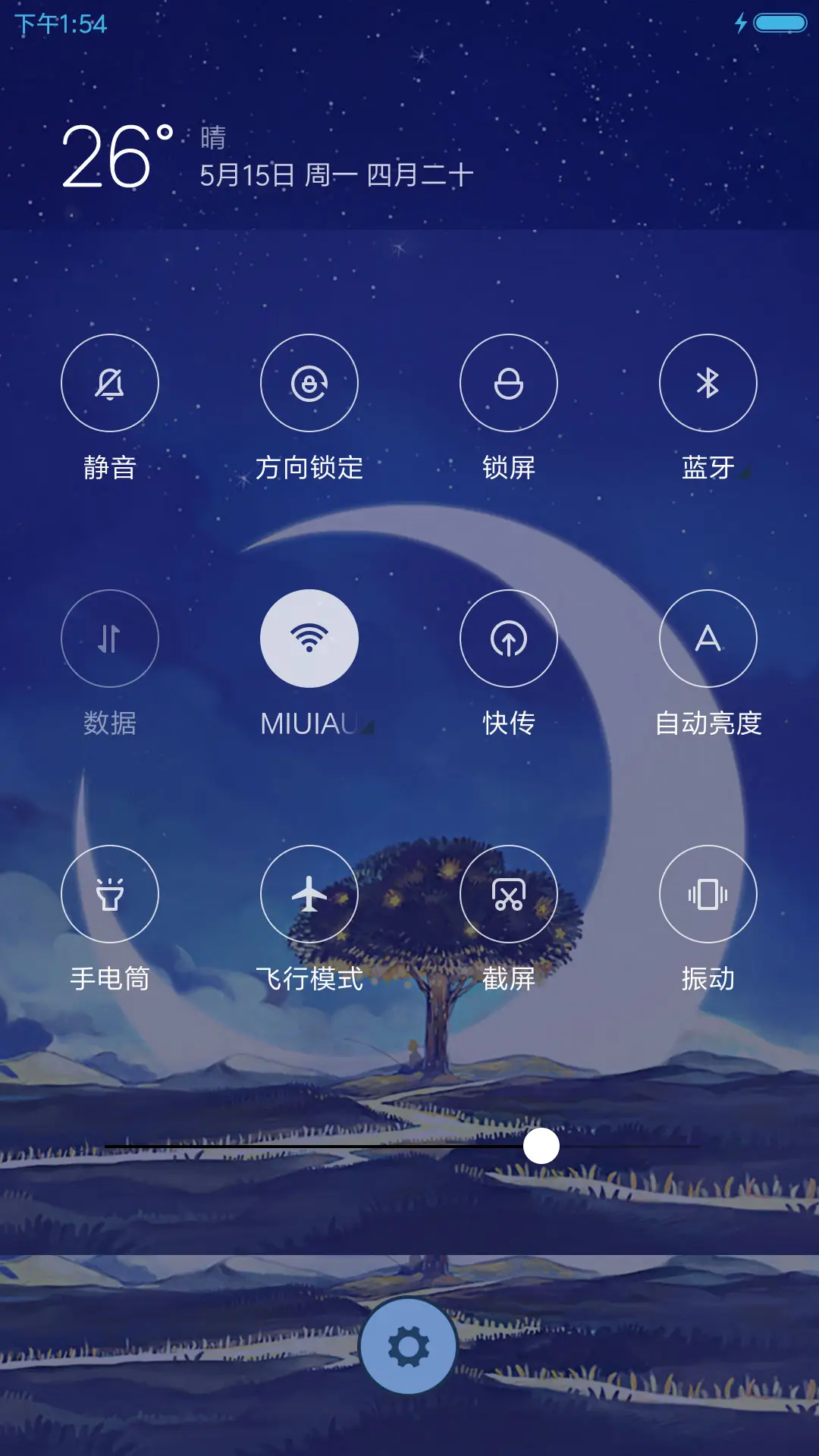
Task: Turn on the 手电筒 flashlight
Action: pos(109,895)
